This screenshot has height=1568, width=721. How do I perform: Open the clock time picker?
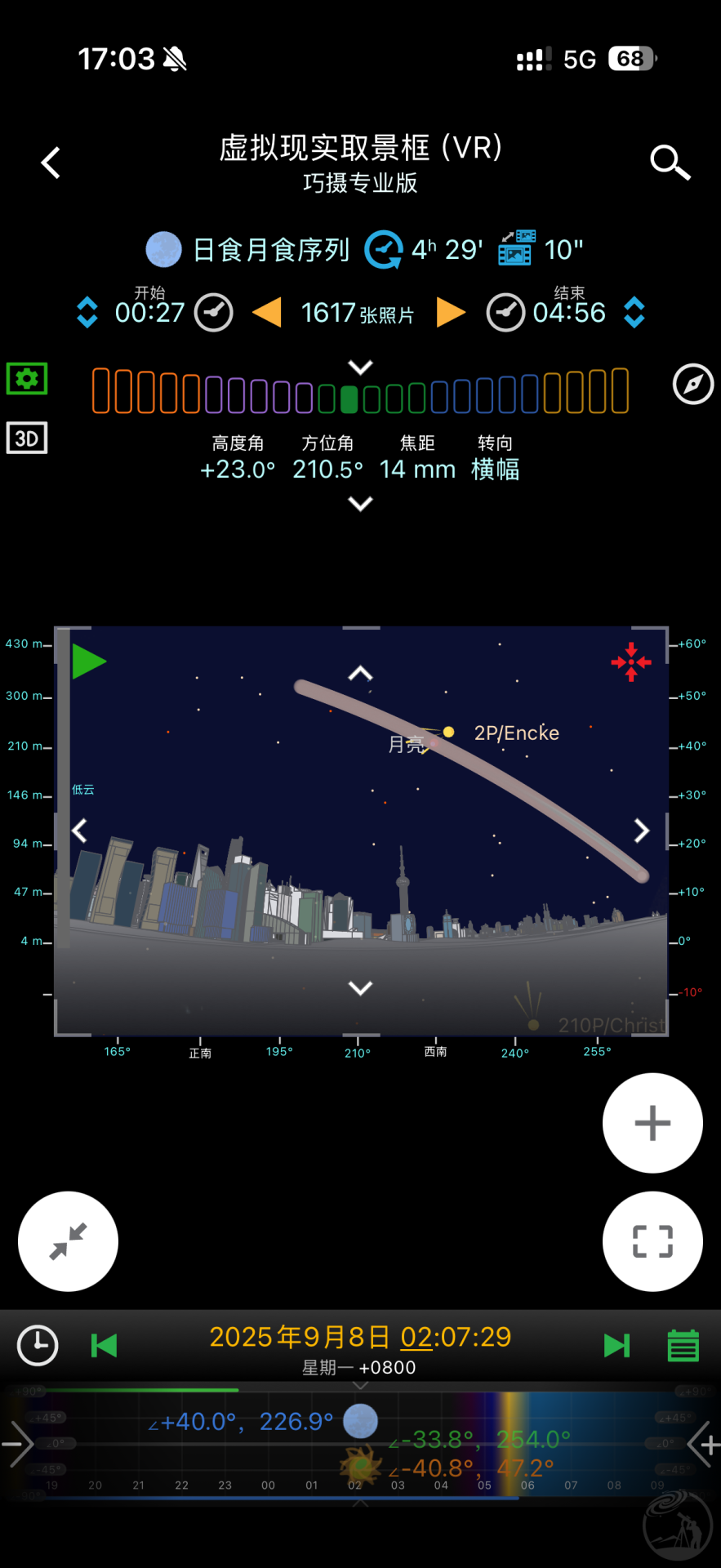click(x=38, y=1345)
